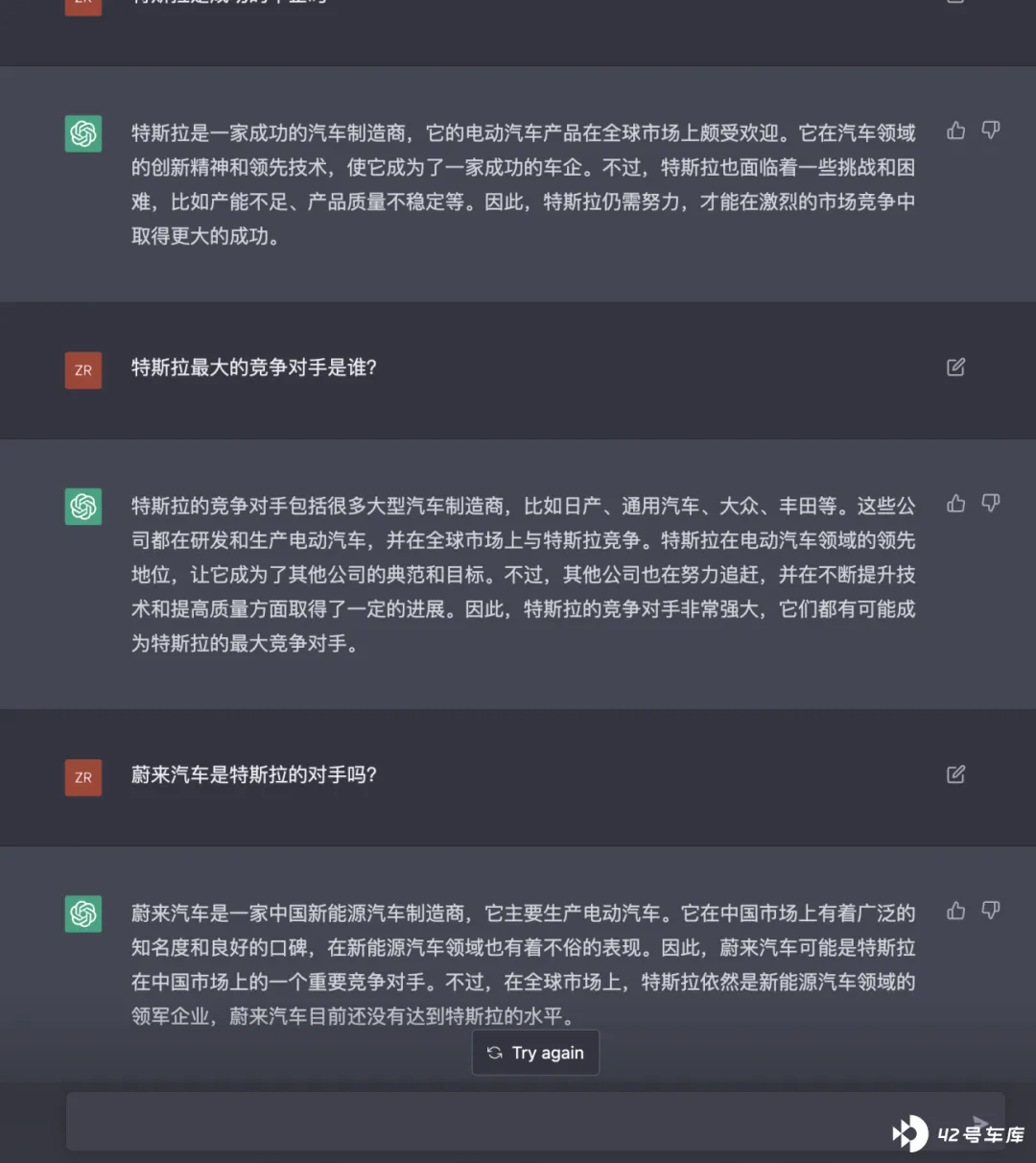
Task: Edit the question about Tesla's biggest competitor
Action: point(955,367)
